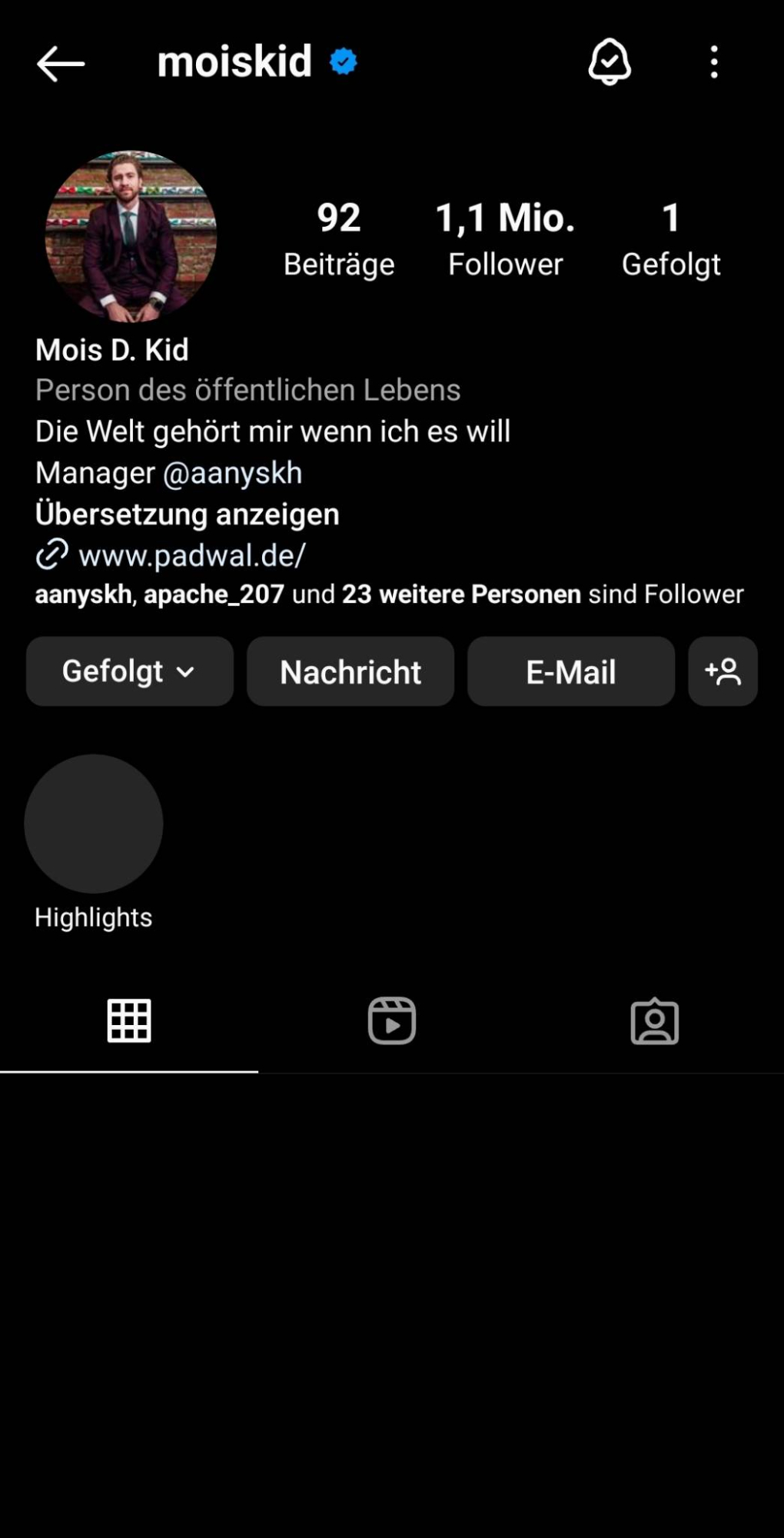Screen dimensions: 784x1538
Task: Open the @aanyskh manager profile
Action: [232, 473]
